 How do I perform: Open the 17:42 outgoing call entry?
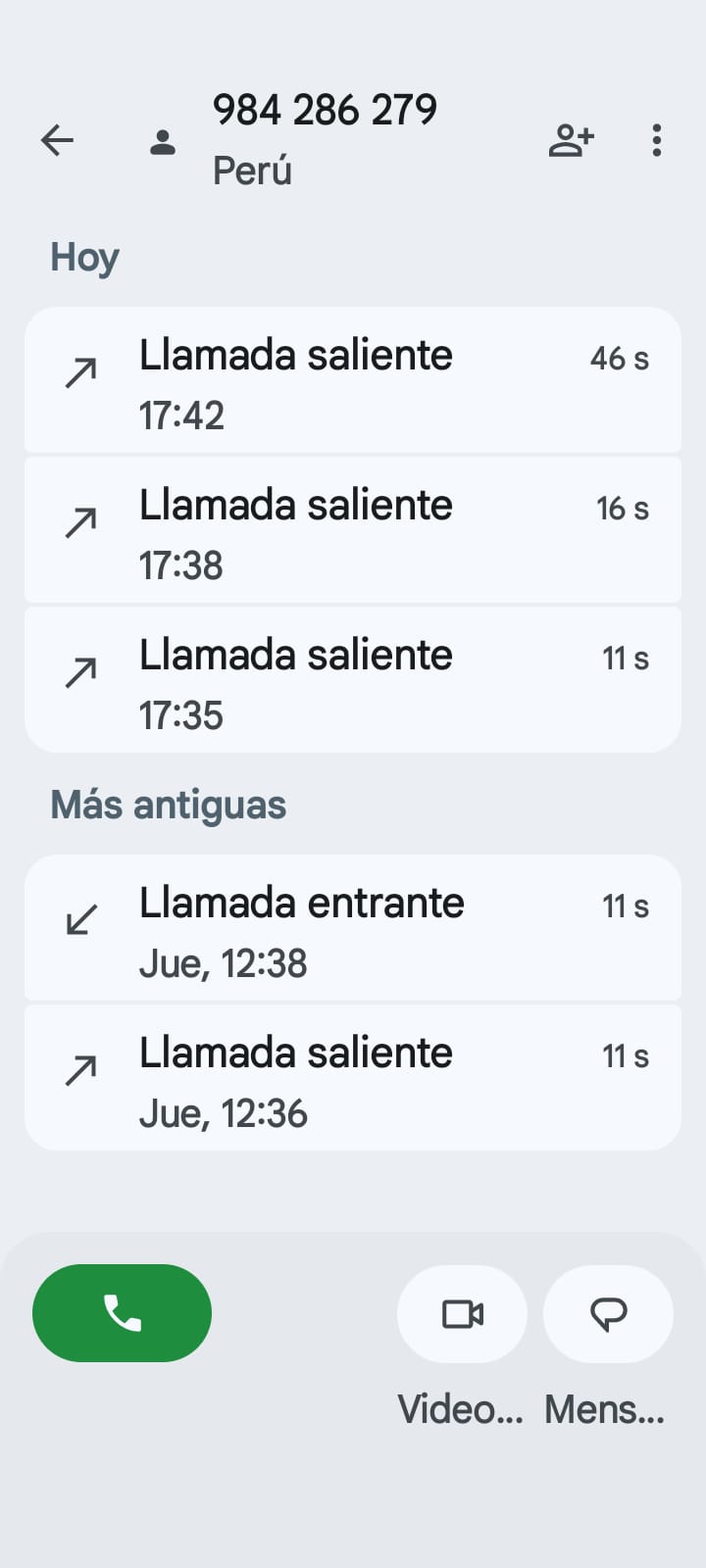353,381
